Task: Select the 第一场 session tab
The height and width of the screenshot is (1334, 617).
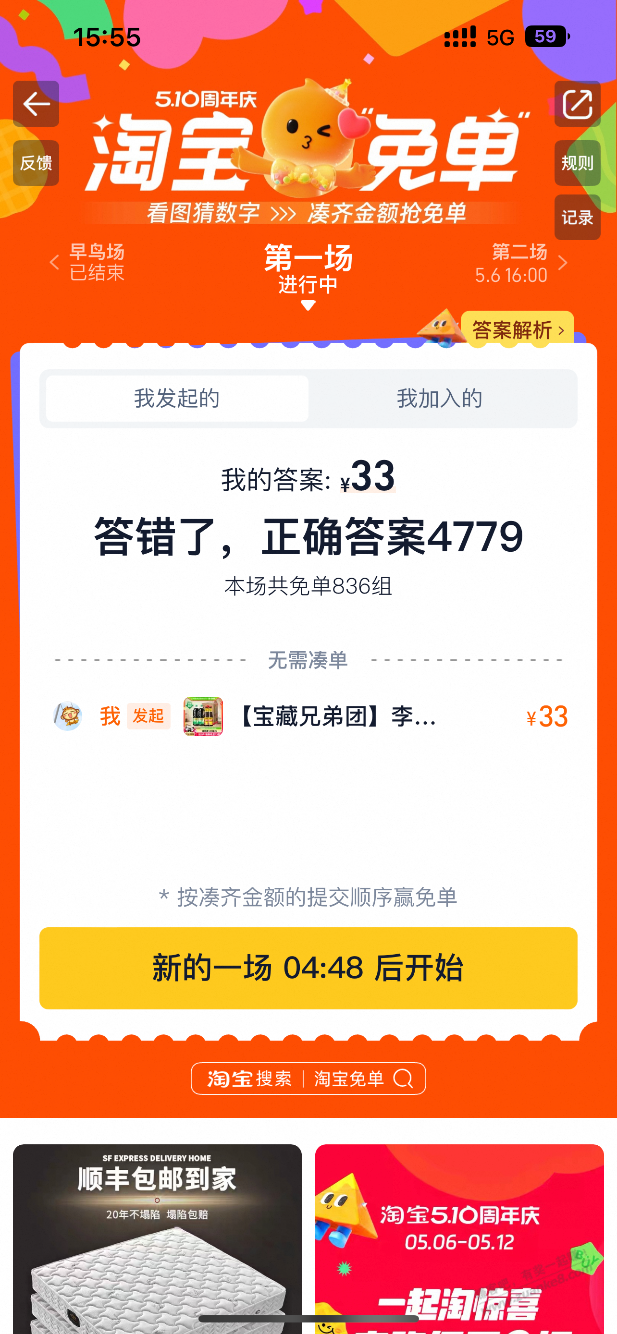Action: pyautogui.click(x=308, y=269)
